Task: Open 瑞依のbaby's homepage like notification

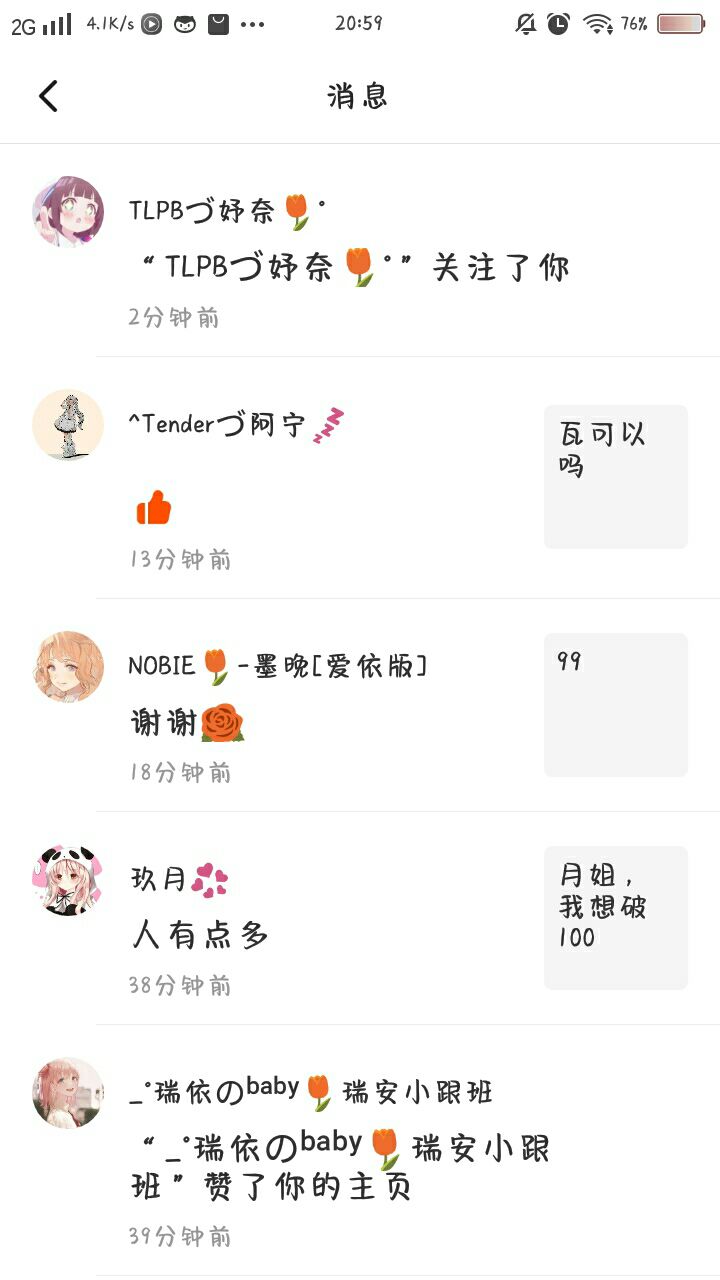Action: point(360,1150)
